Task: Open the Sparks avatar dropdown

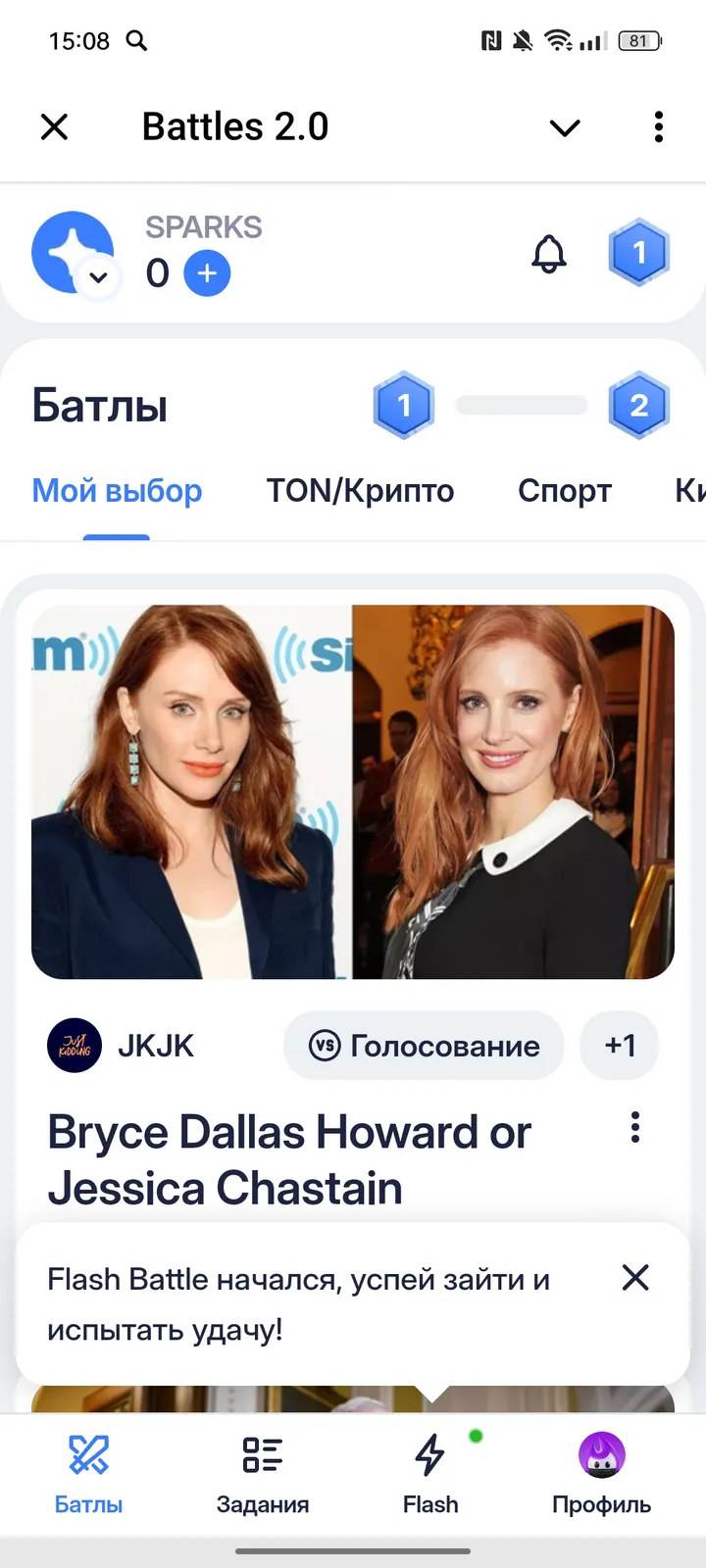Action: click(x=97, y=277)
